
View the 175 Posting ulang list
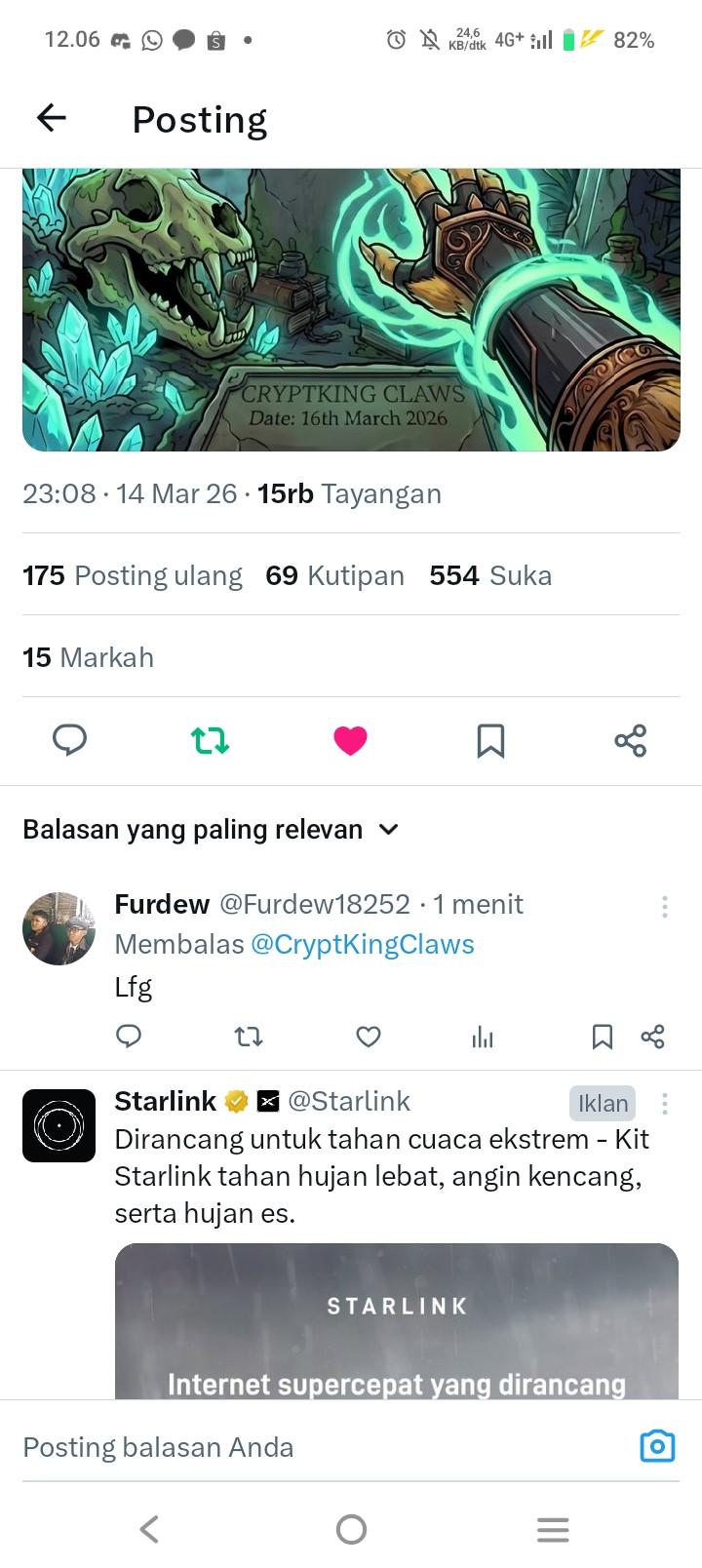[x=133, y=575]
